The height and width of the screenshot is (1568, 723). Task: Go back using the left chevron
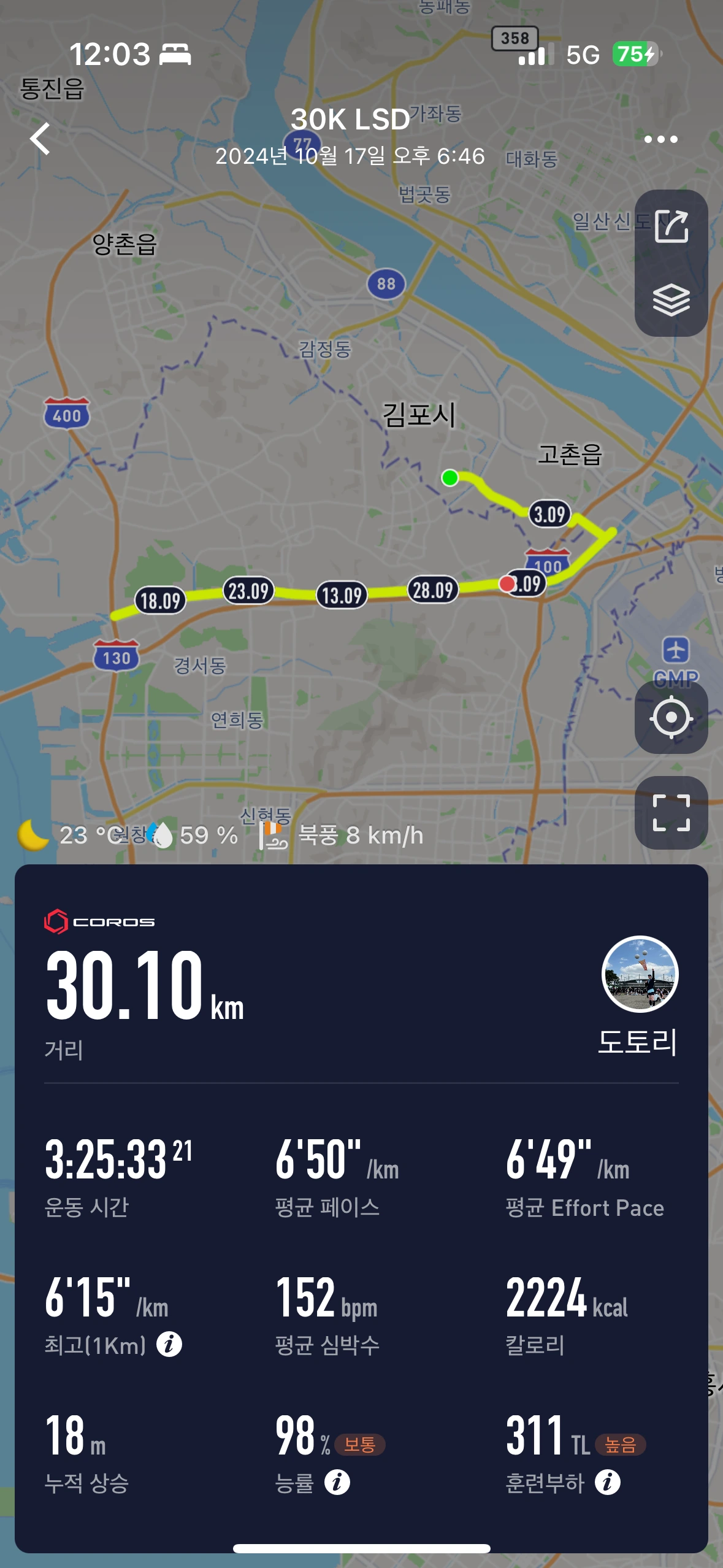coord(40,139)
